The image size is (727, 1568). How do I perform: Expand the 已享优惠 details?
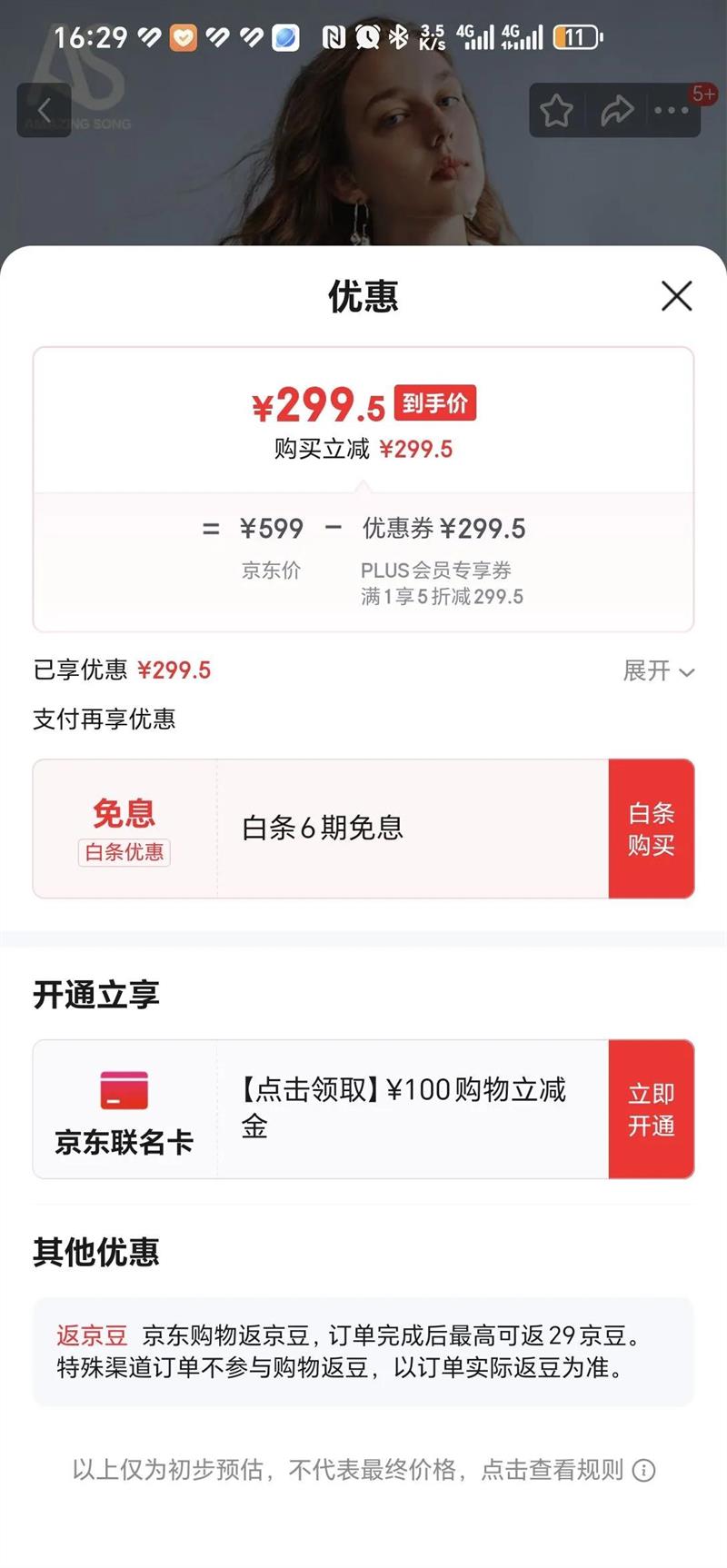[x=658, y=671]
